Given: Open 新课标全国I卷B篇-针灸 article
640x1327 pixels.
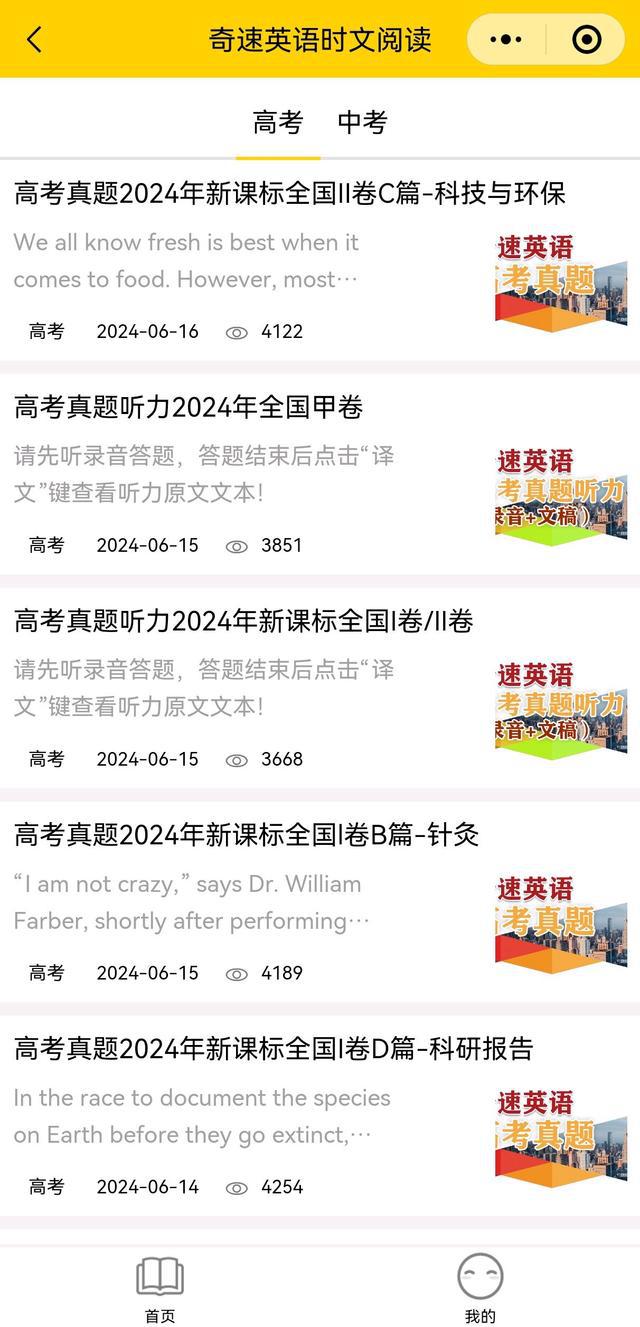Looking at the screenshot, I should point(320,903).
